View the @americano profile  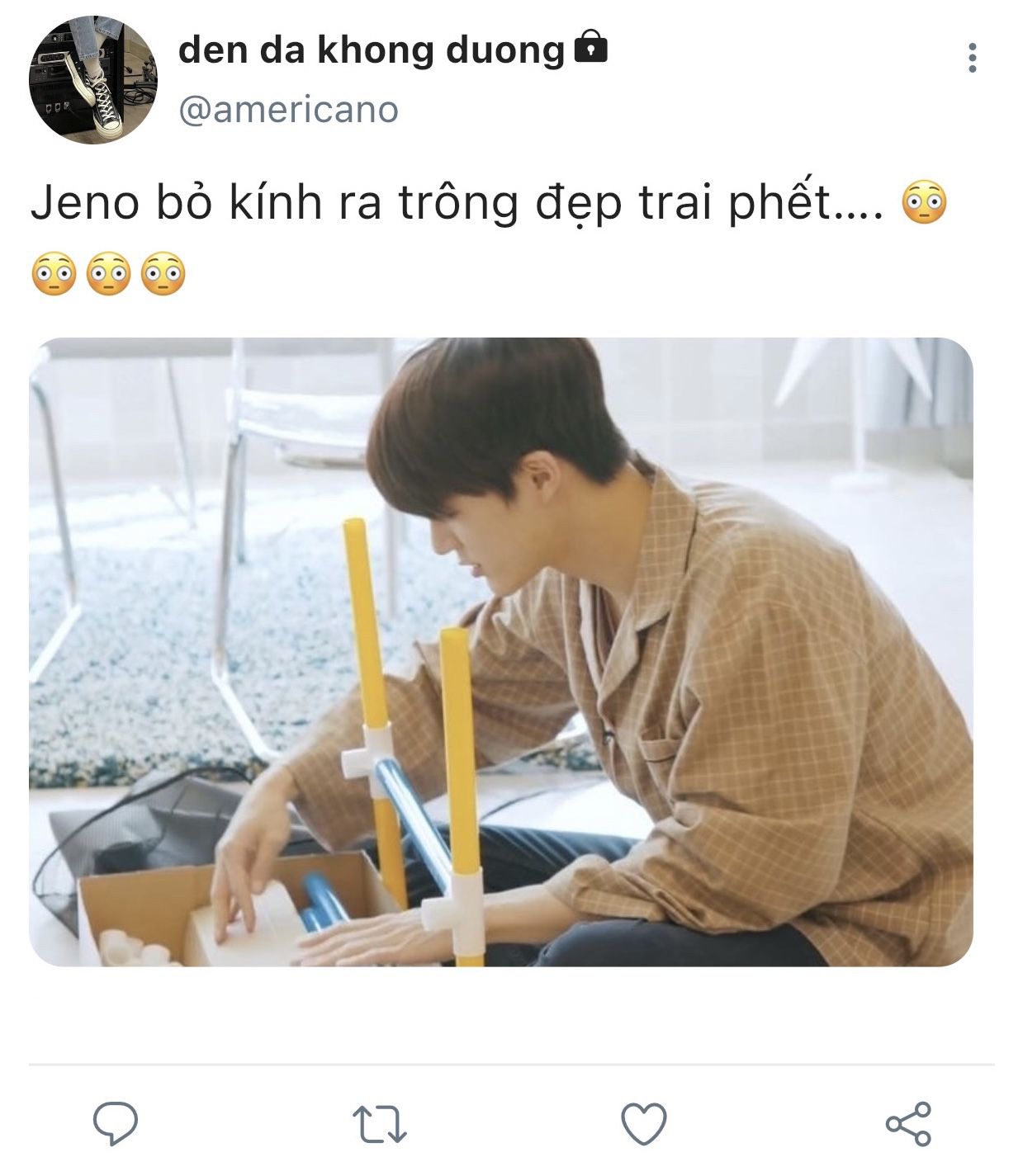288,110
